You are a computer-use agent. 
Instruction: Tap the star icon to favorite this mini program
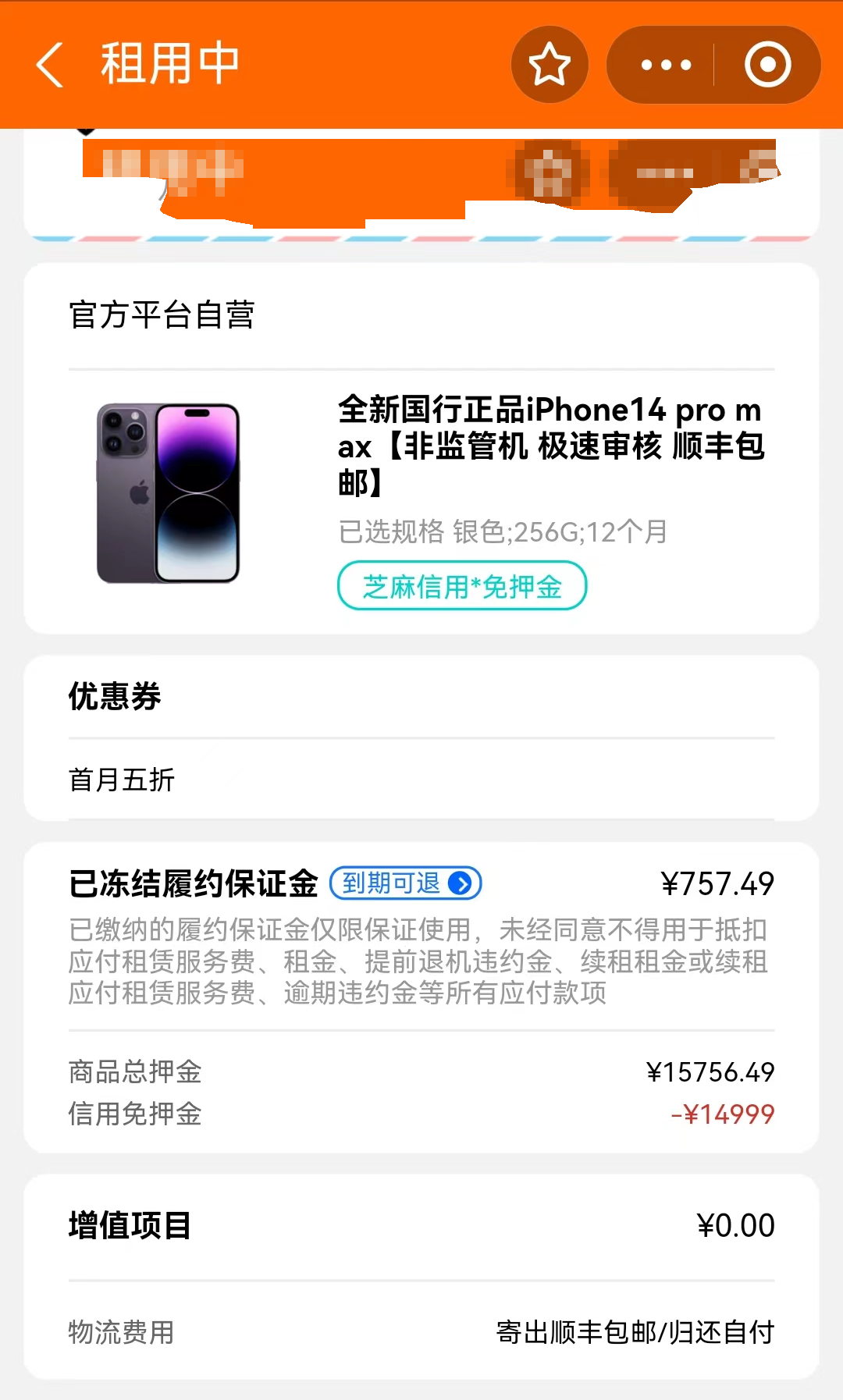point(549,66)
